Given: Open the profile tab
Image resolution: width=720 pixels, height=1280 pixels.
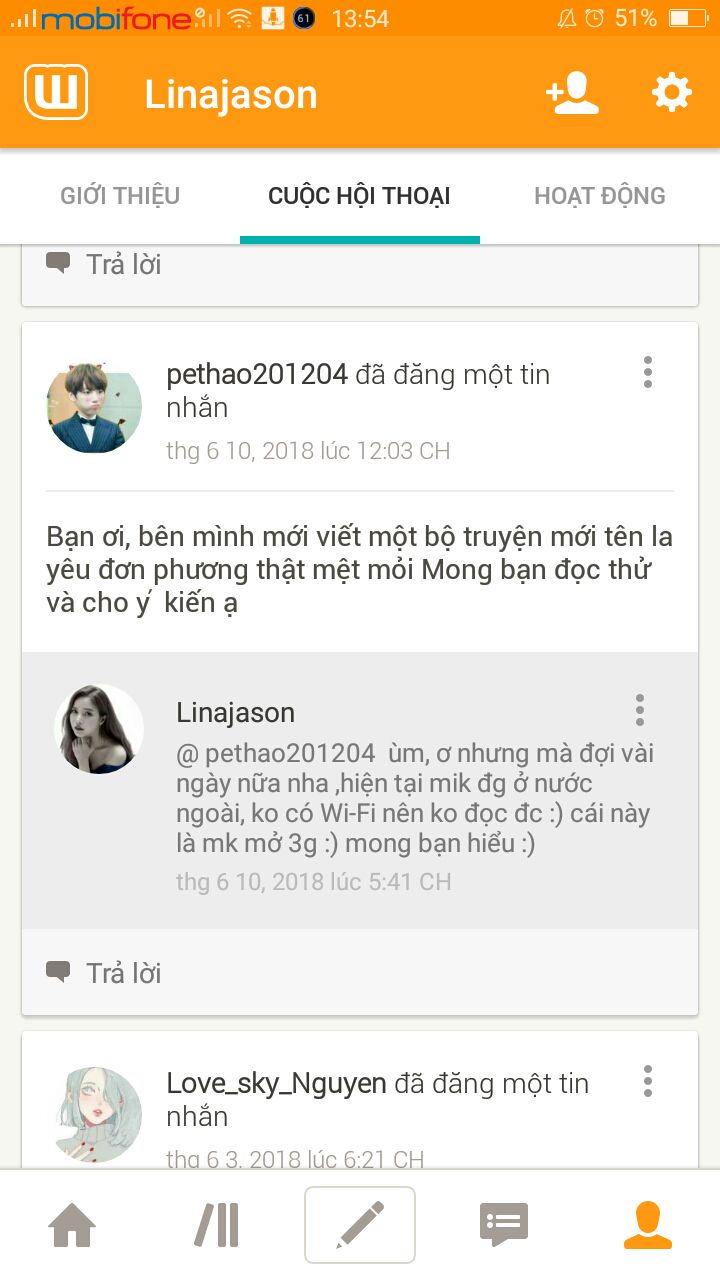Looking at the screenshot, I should [648, 1225].
